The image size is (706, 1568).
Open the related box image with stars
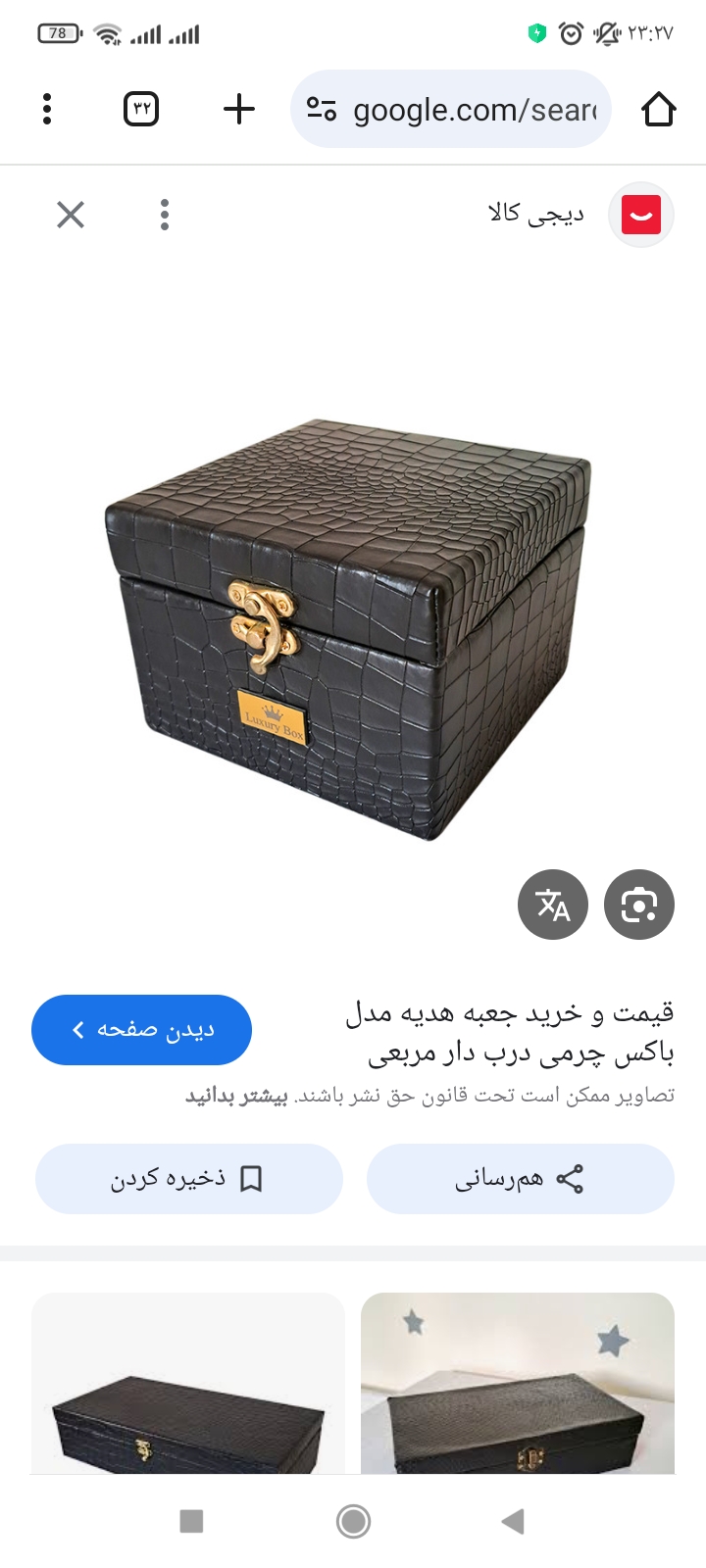point(518,1384)
